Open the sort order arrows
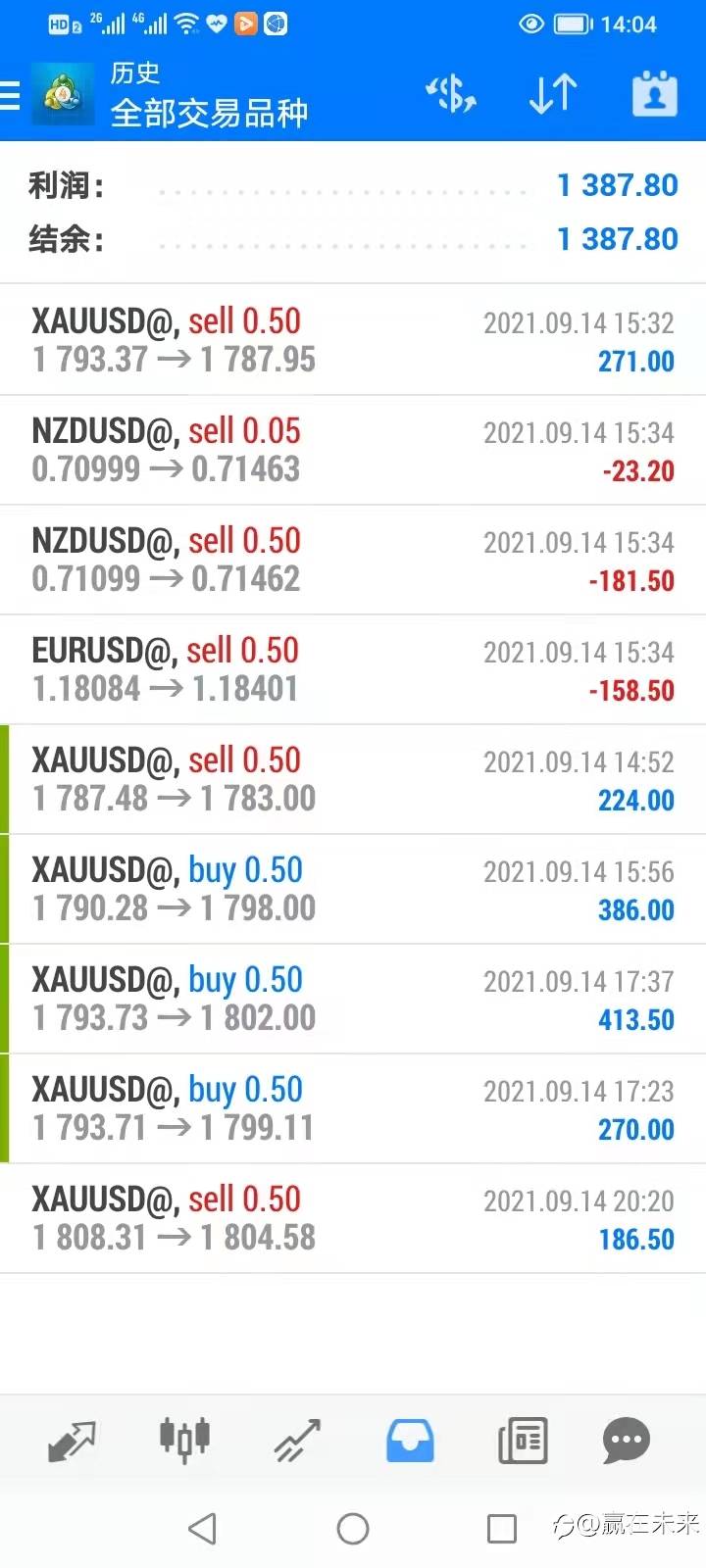Image resolution: width=706 pixels, height=1568 pixels. (x=552, y=95)
